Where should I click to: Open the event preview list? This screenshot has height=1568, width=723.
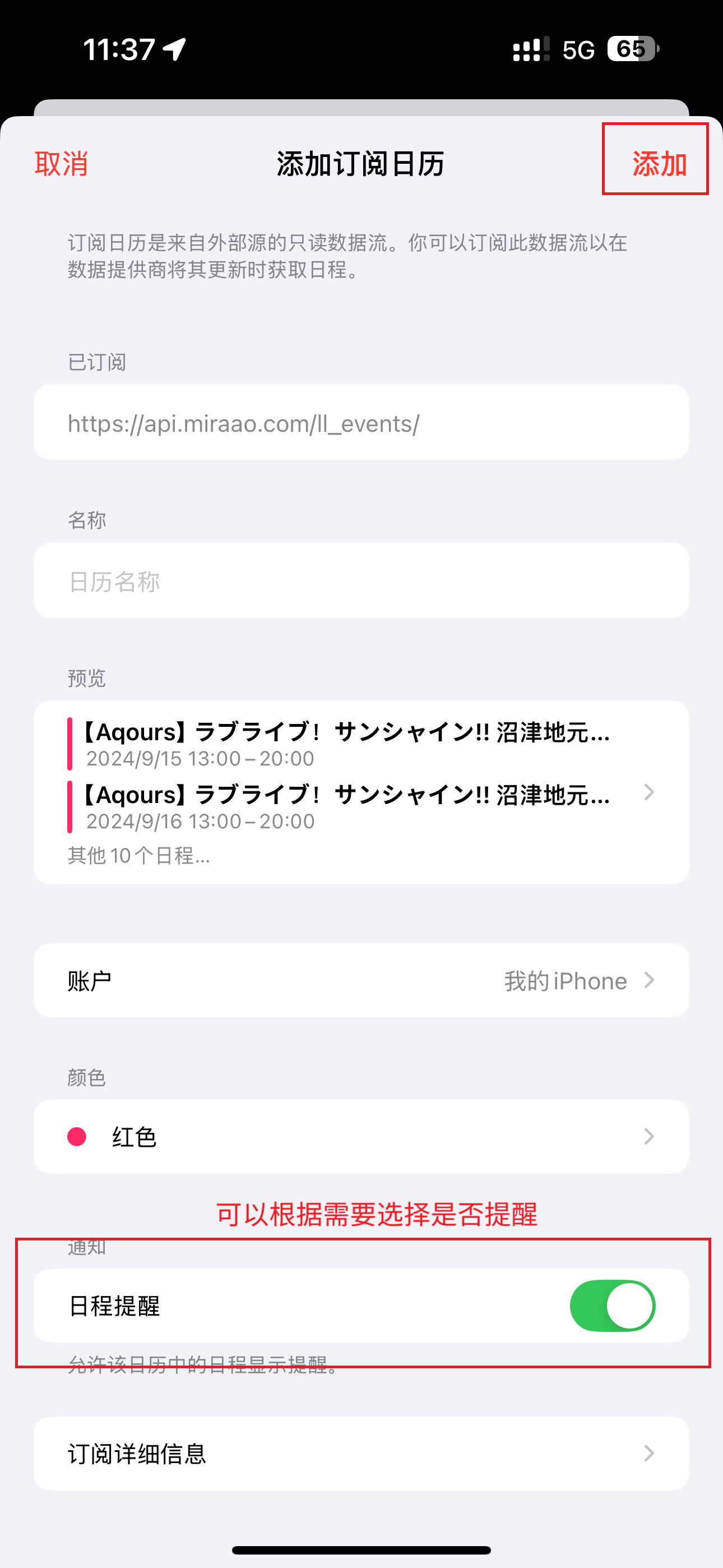point(361,792)
